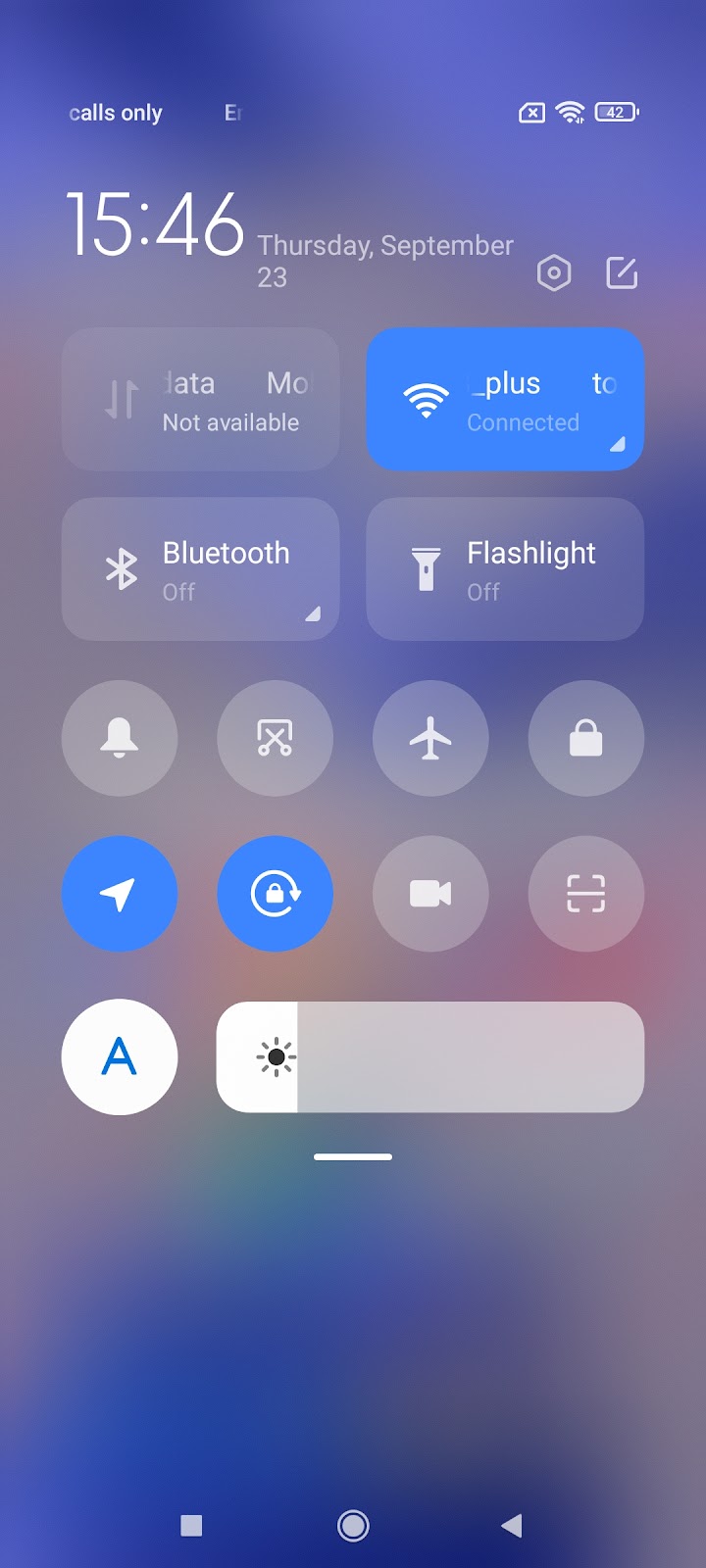706x1568 pixels.
Task: Start the screen recorder camera icon
Action: pos(430,894)
